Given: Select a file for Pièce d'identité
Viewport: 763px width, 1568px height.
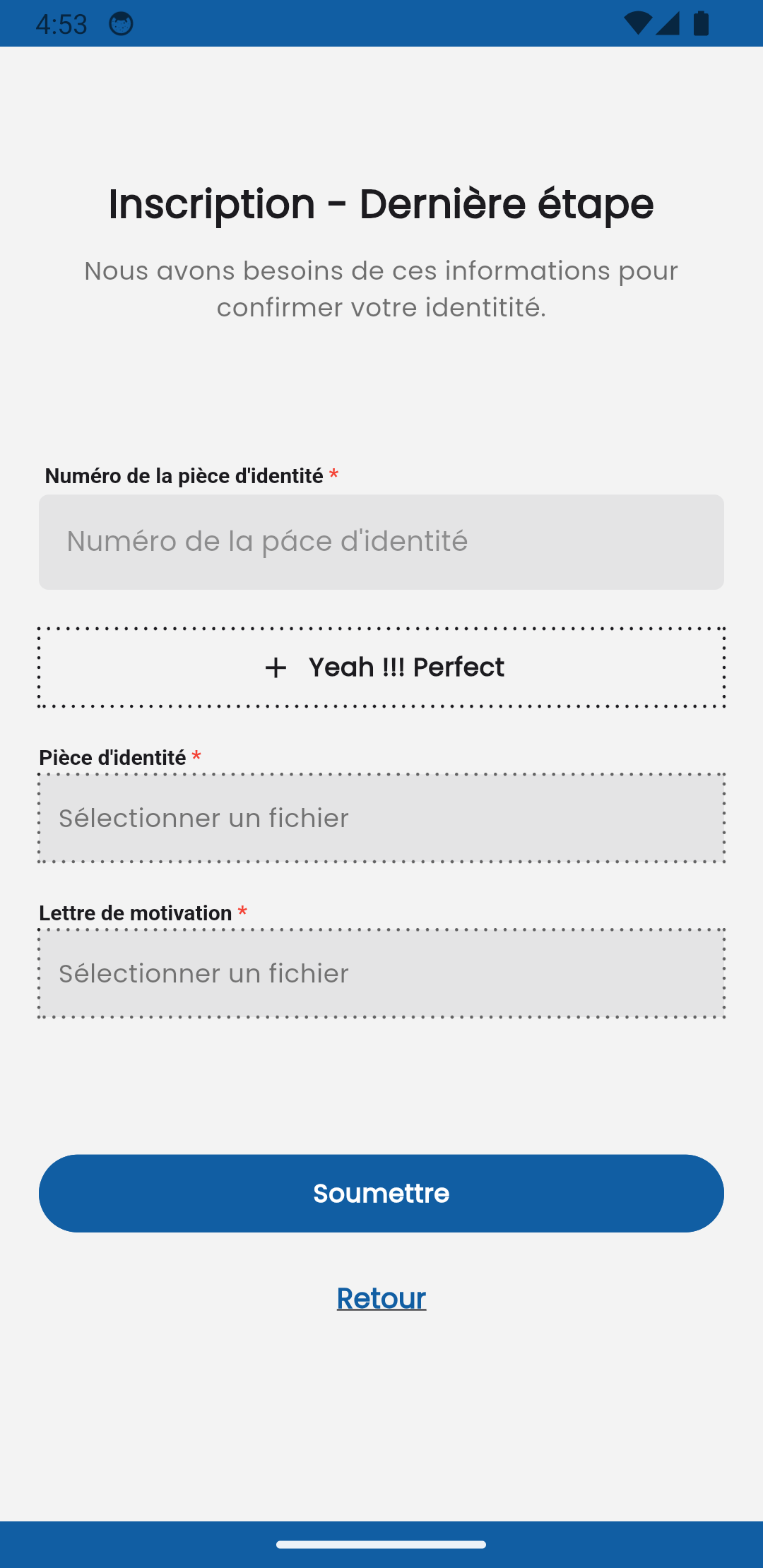Looking at the screenshot, I should pyautogui.click(x=381, y=818).
